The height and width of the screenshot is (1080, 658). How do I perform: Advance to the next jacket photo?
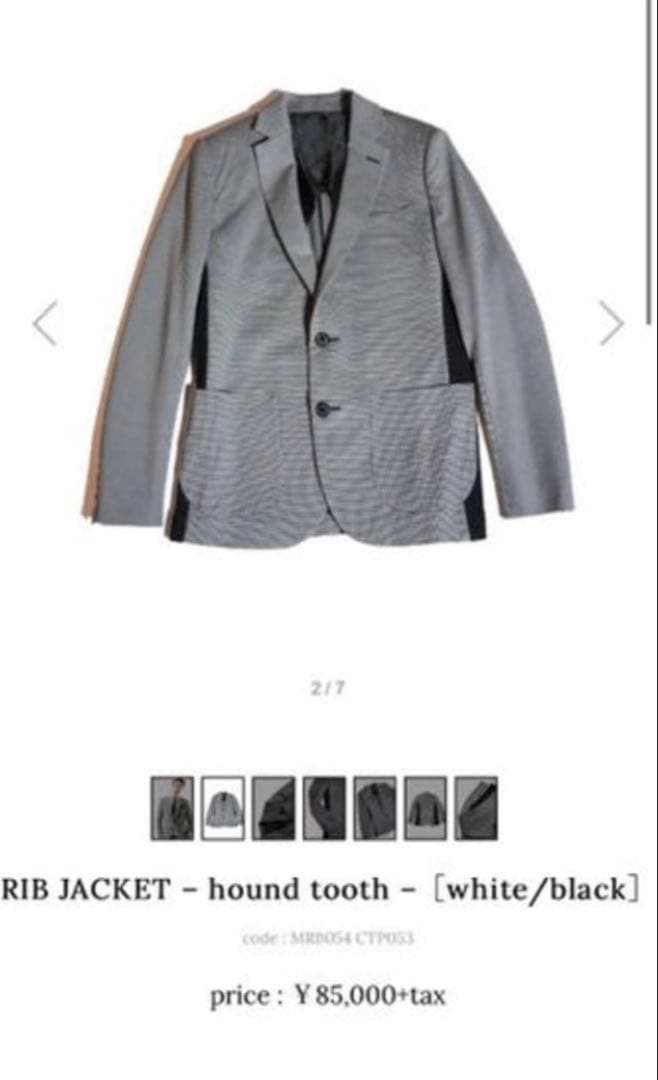611,323
